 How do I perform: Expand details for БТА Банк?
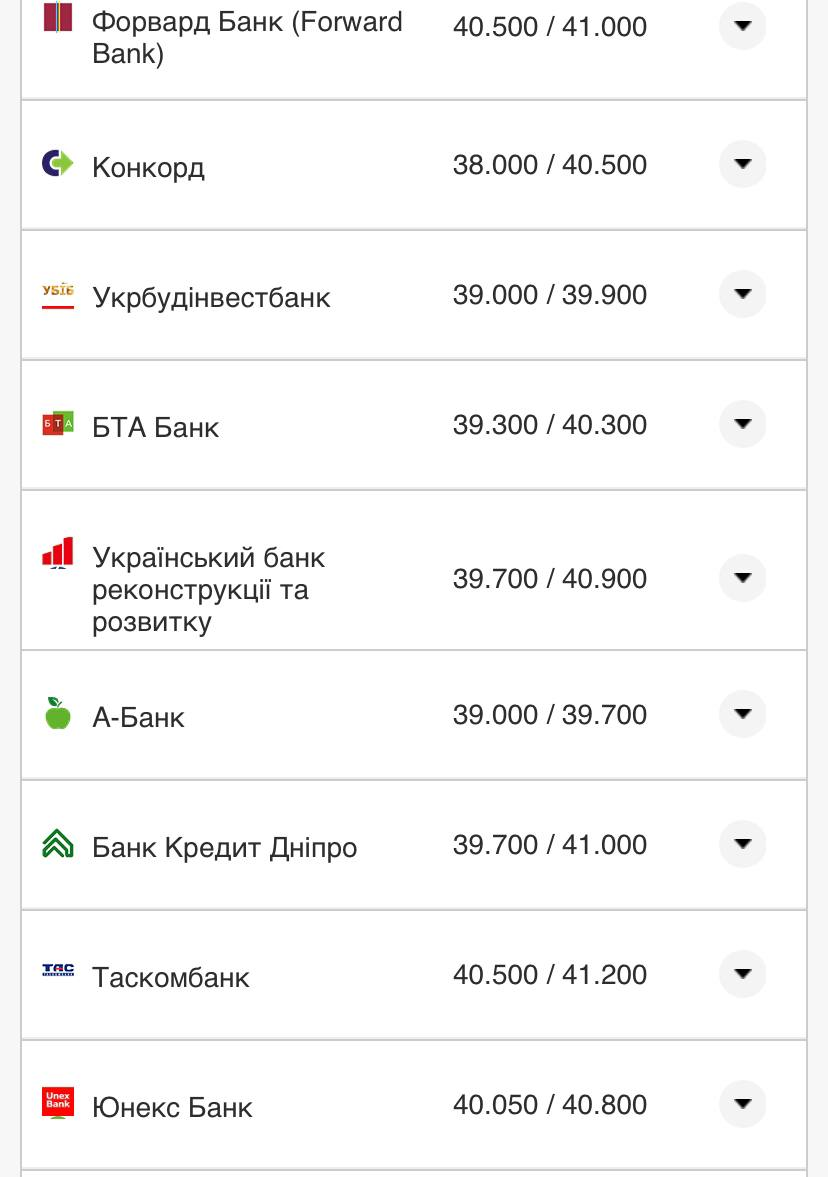[x=742, y=424]
